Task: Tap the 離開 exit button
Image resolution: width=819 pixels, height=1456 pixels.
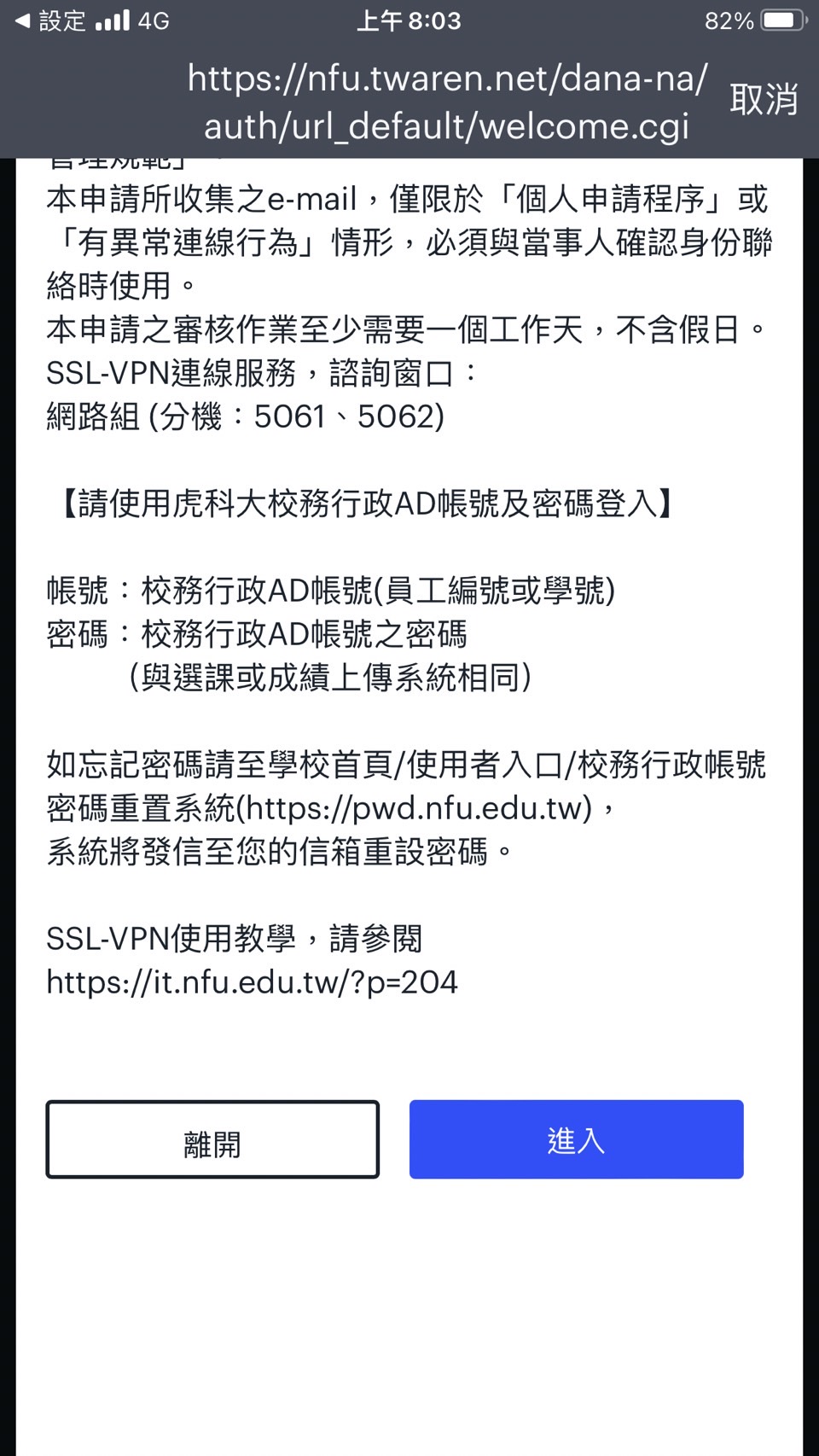Action: (212, 1140)
